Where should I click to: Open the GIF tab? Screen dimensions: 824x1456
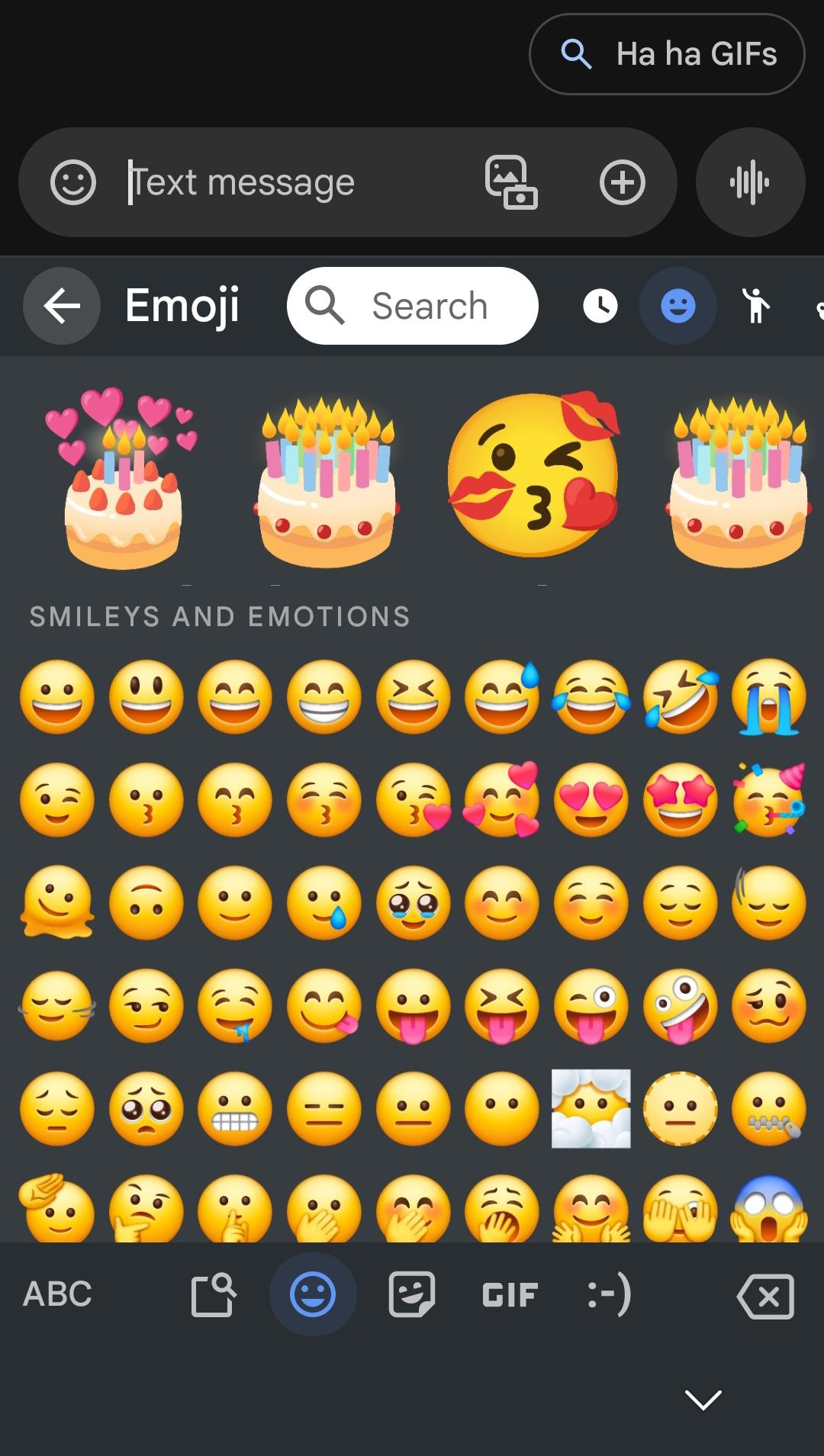pos(510,1294)
